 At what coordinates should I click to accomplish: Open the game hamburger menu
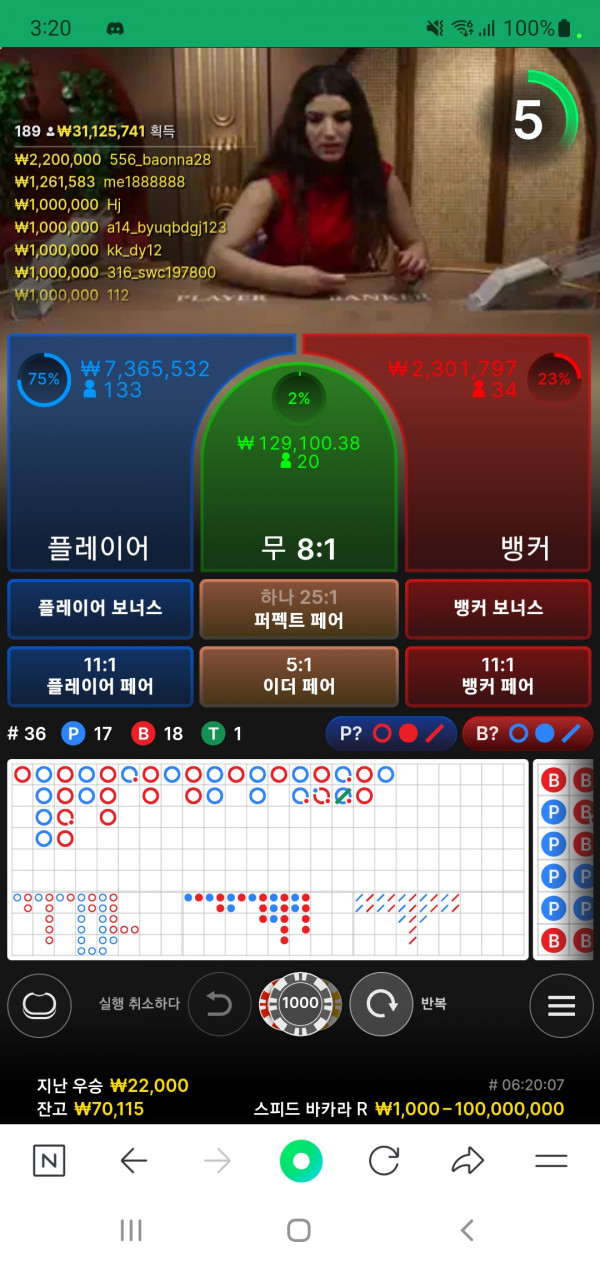561,1004
